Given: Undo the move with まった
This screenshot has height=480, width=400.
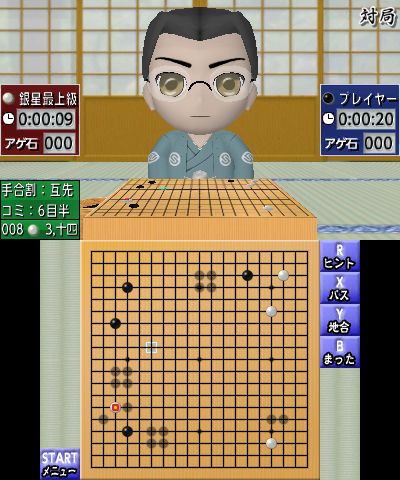Looking at the screenshot, I should (340, 352).
